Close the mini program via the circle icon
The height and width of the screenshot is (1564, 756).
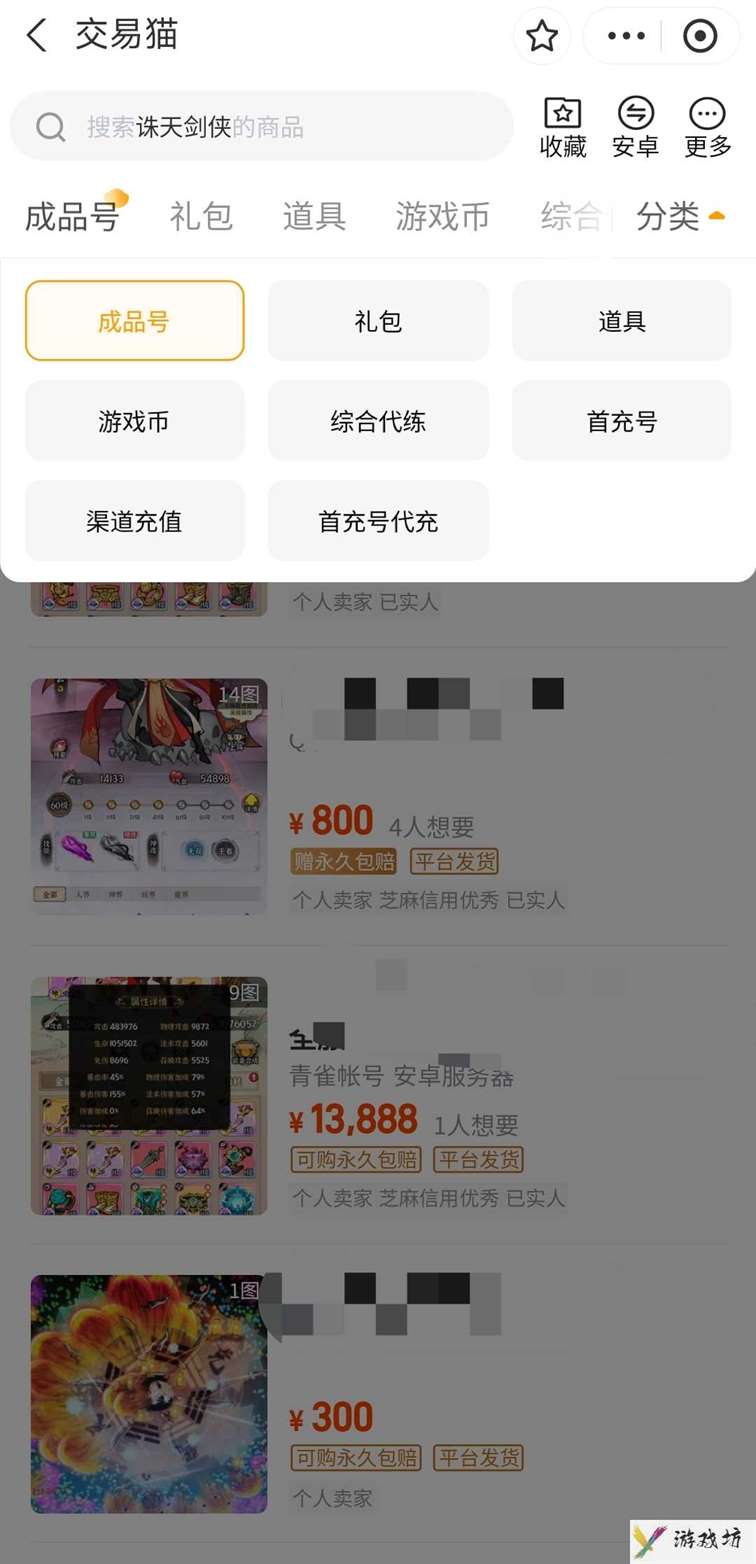click(699, 37)
